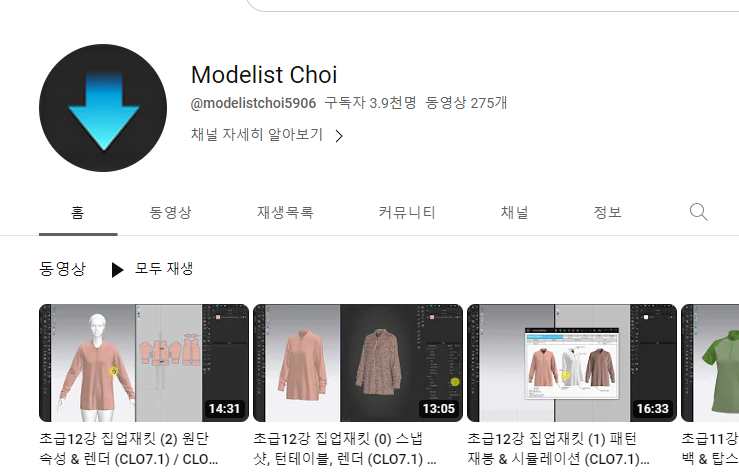Tap the Modelist Choi channel avatar

[102, 108]
